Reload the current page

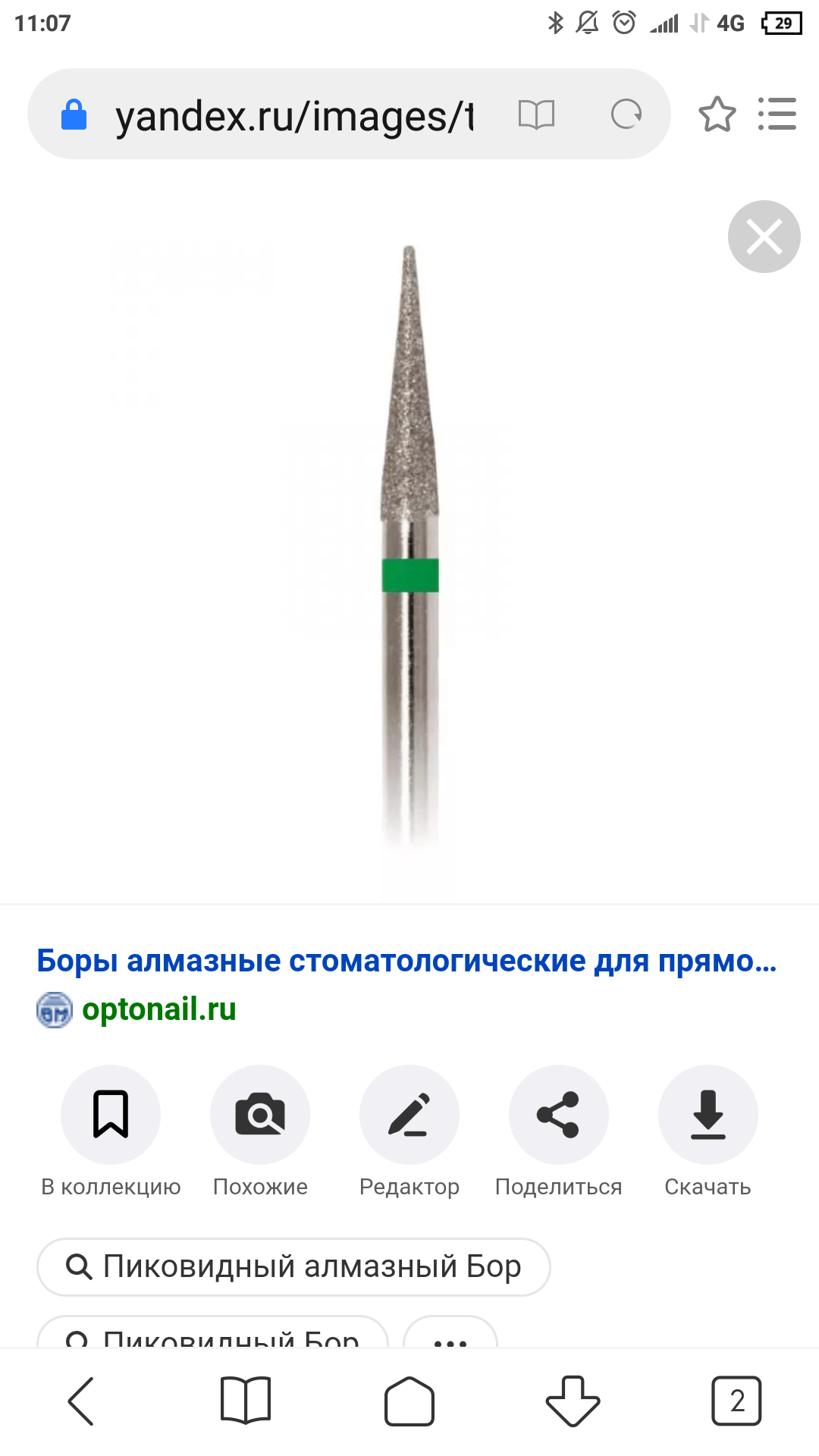tap(626, 115)
